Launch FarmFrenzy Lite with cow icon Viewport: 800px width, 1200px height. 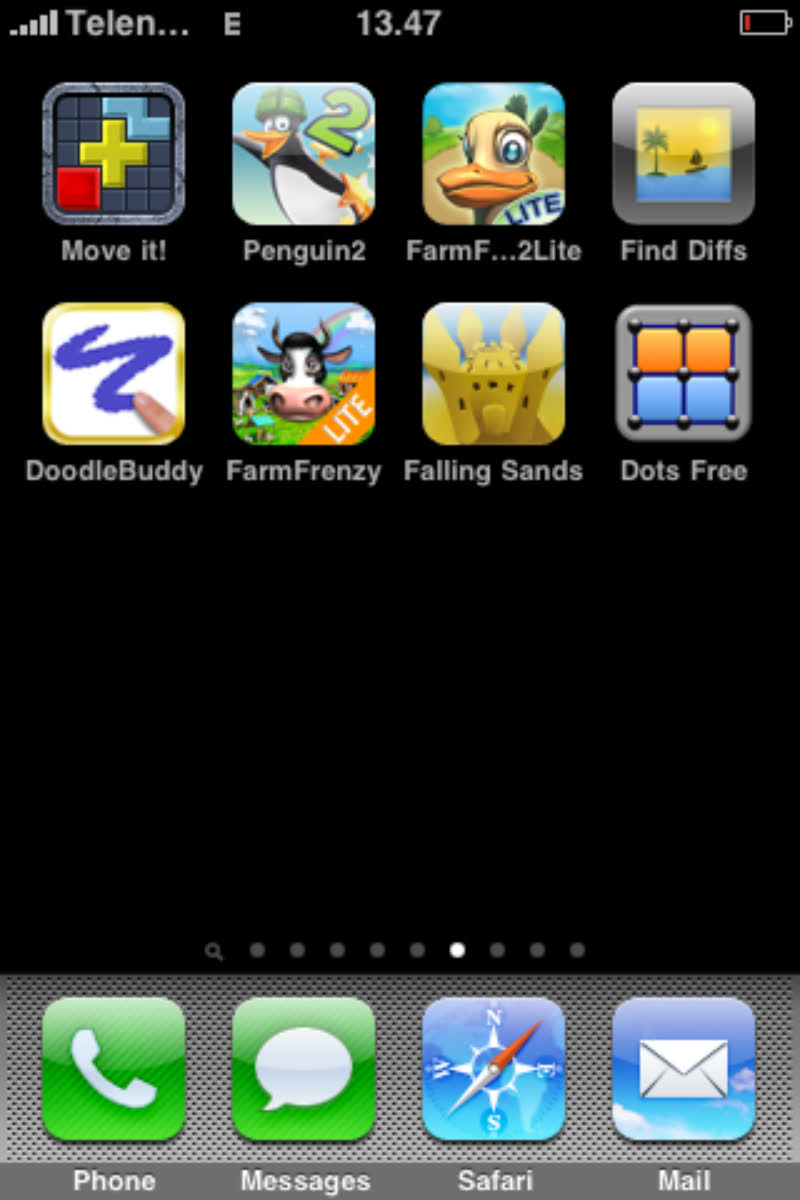point(303,373)
